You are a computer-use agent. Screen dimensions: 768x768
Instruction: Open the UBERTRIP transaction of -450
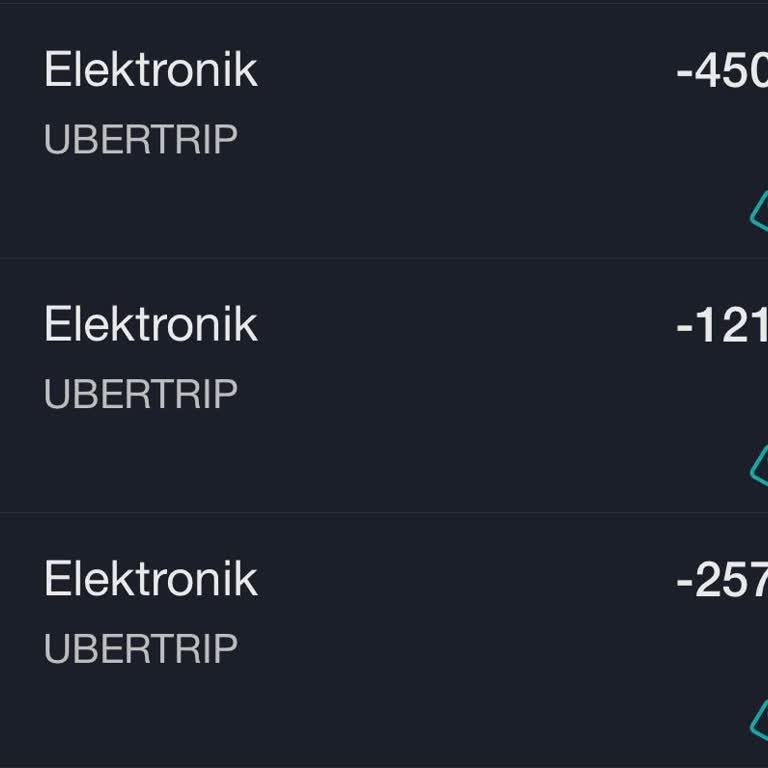pyautogui.click(x=384, y=130)
